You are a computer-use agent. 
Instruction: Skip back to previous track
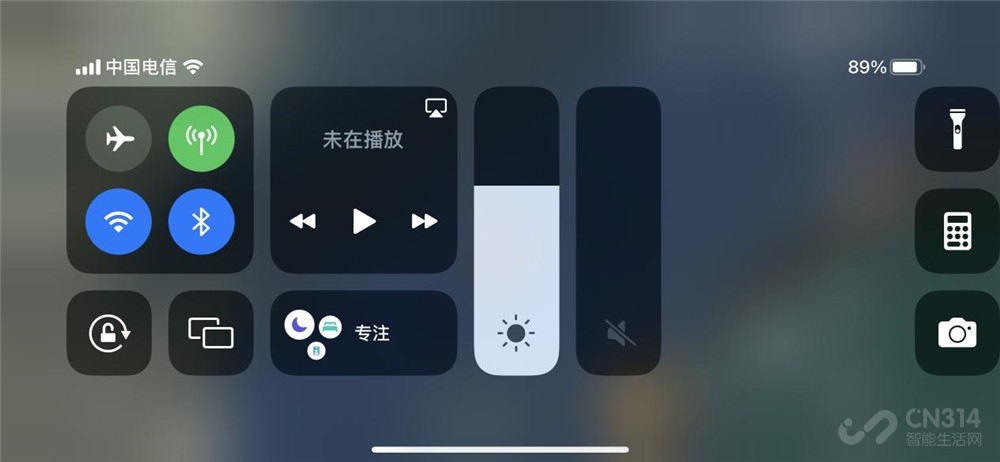click(303, 221)
